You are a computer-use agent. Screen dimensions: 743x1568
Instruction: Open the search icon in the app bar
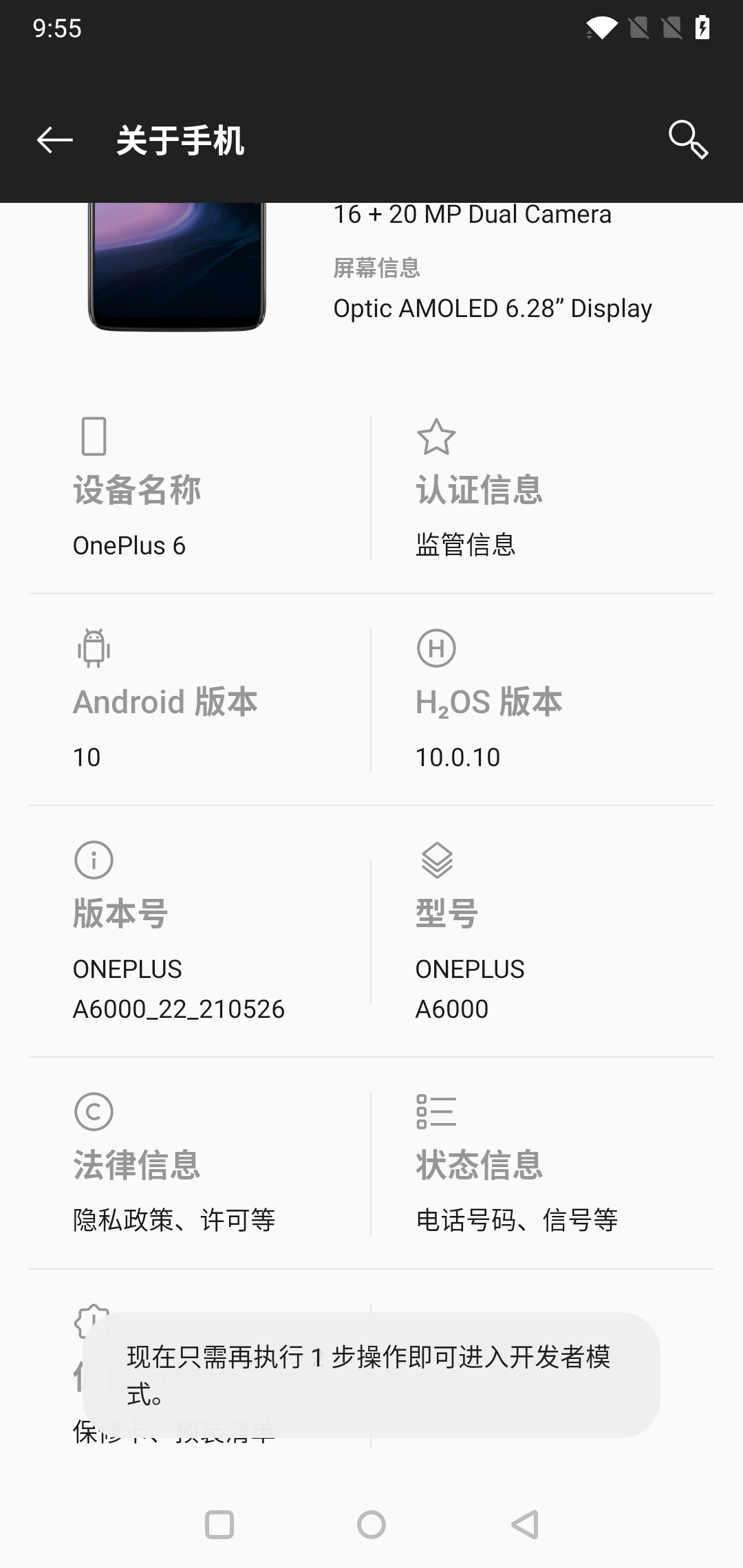pyautogui.click(x=688, y=140)
